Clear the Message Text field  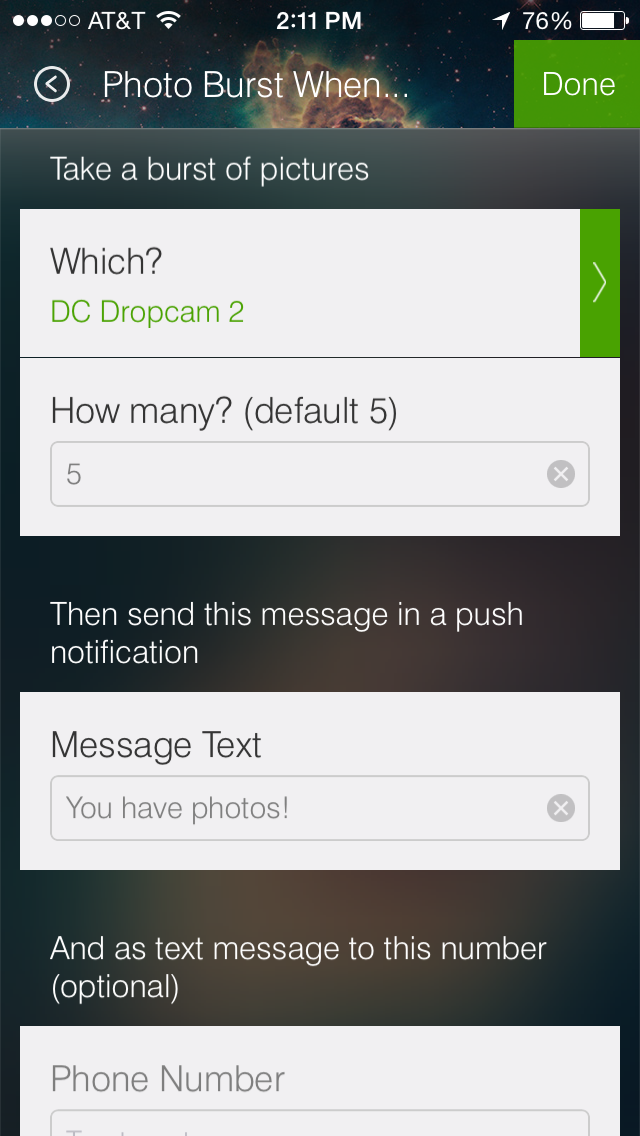[x=560, y=808]
